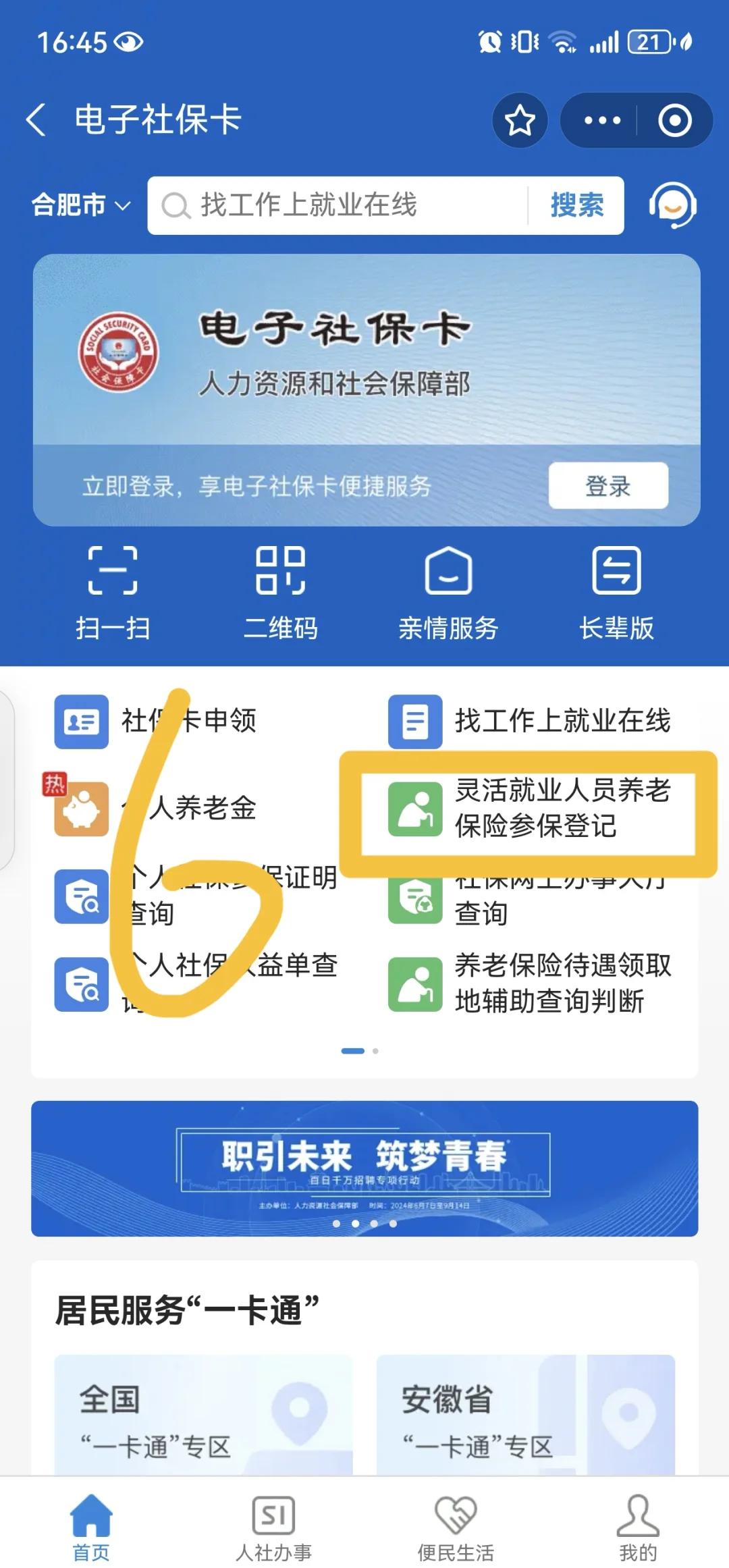Open the three-dot more menu
The width and height of the screenshot is (729, 1568).
pyautogui.click(x=601, y=121)
